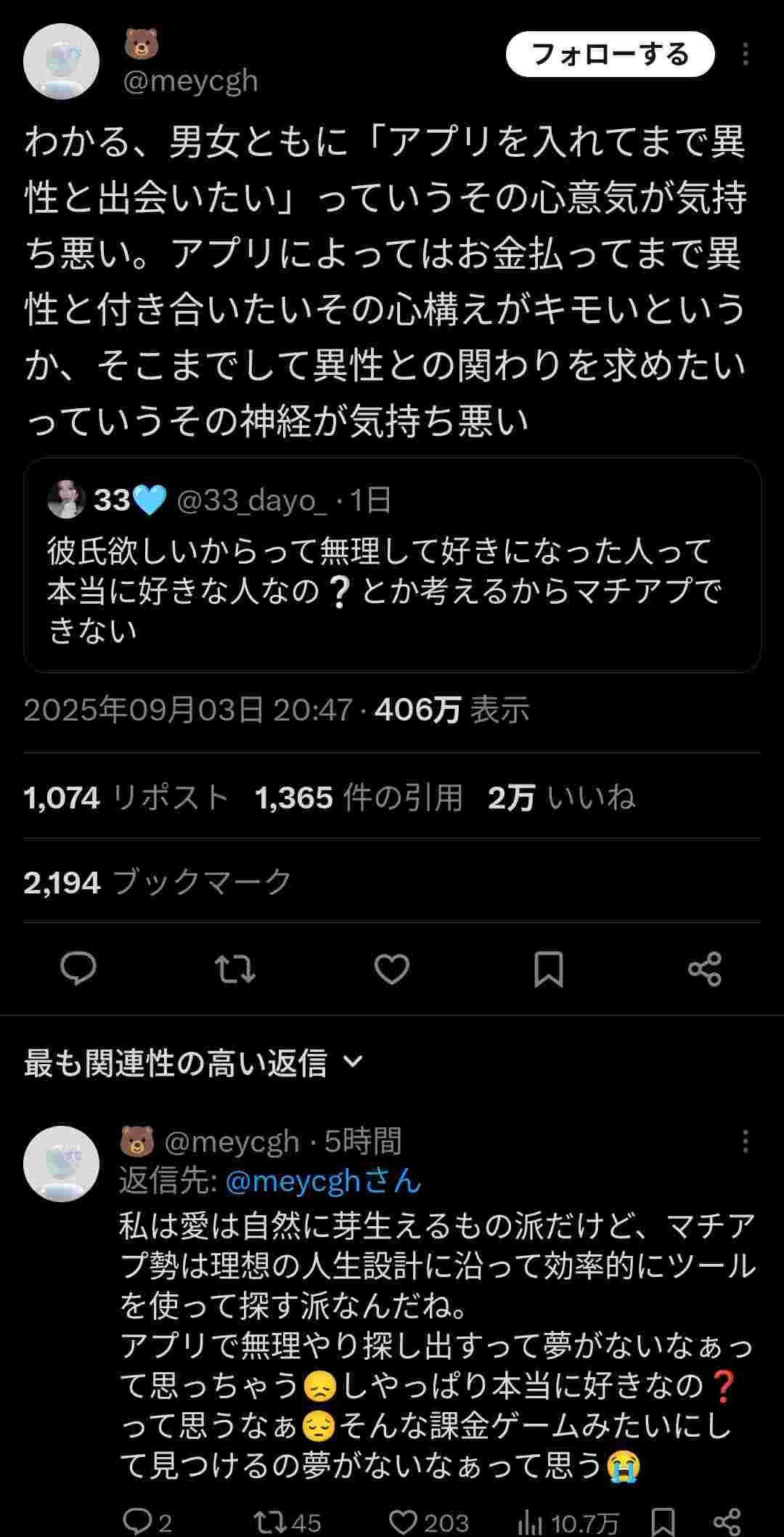View 10.7万 analytics of the reply
The width and height of the screenshot is (784, 1537).
coord(568,1521)
